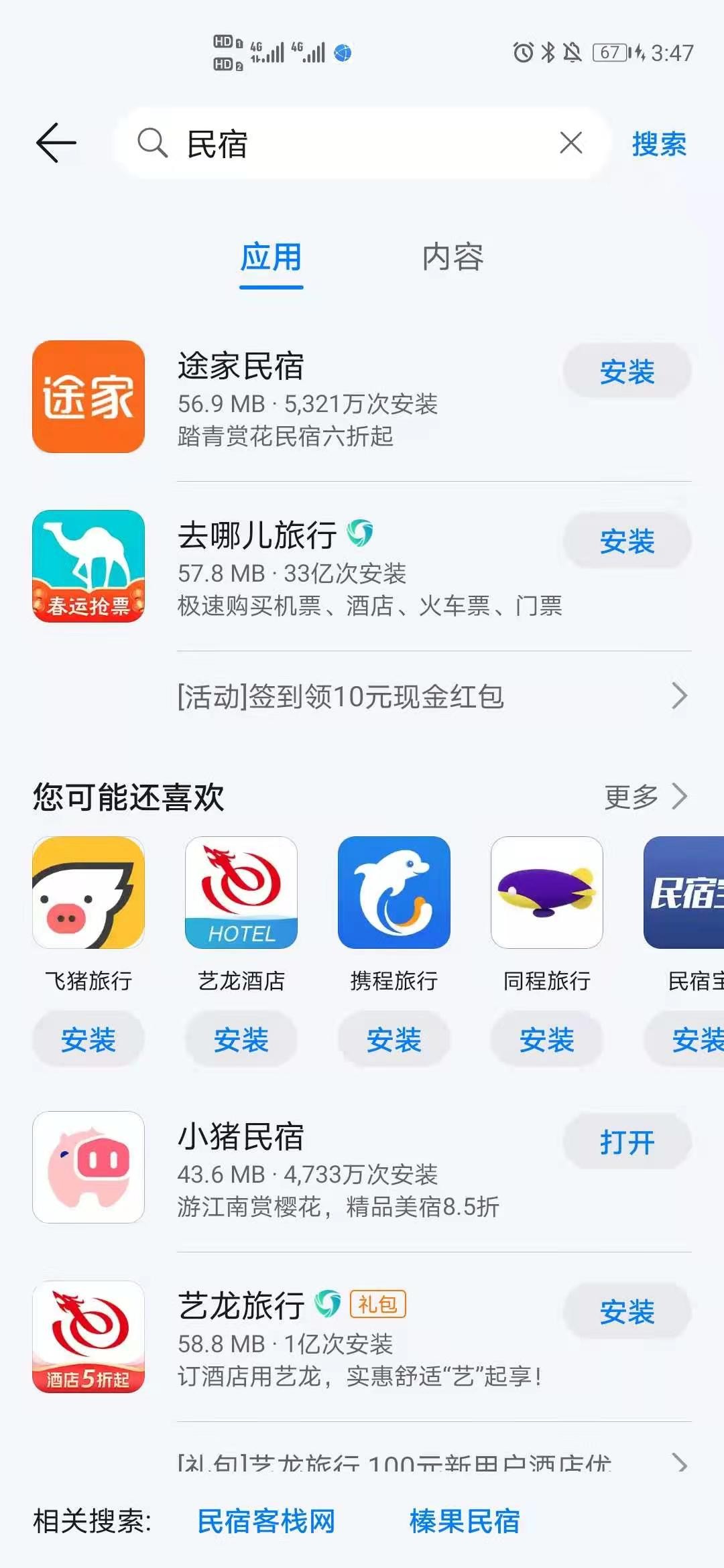Tap the 搜索 button

658,144
